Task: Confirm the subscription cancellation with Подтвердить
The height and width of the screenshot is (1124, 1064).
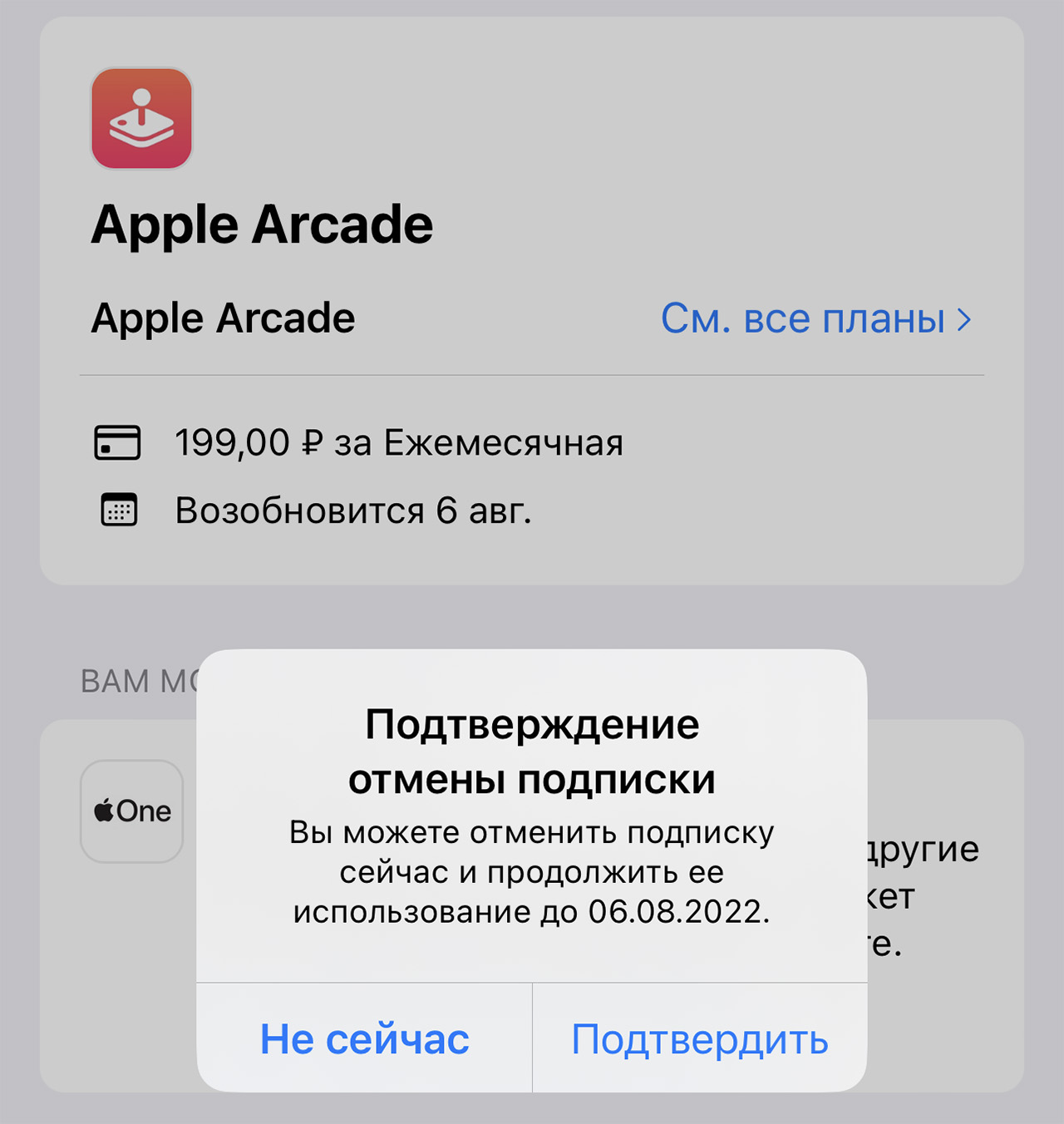Action: (x=699, y=1039)
